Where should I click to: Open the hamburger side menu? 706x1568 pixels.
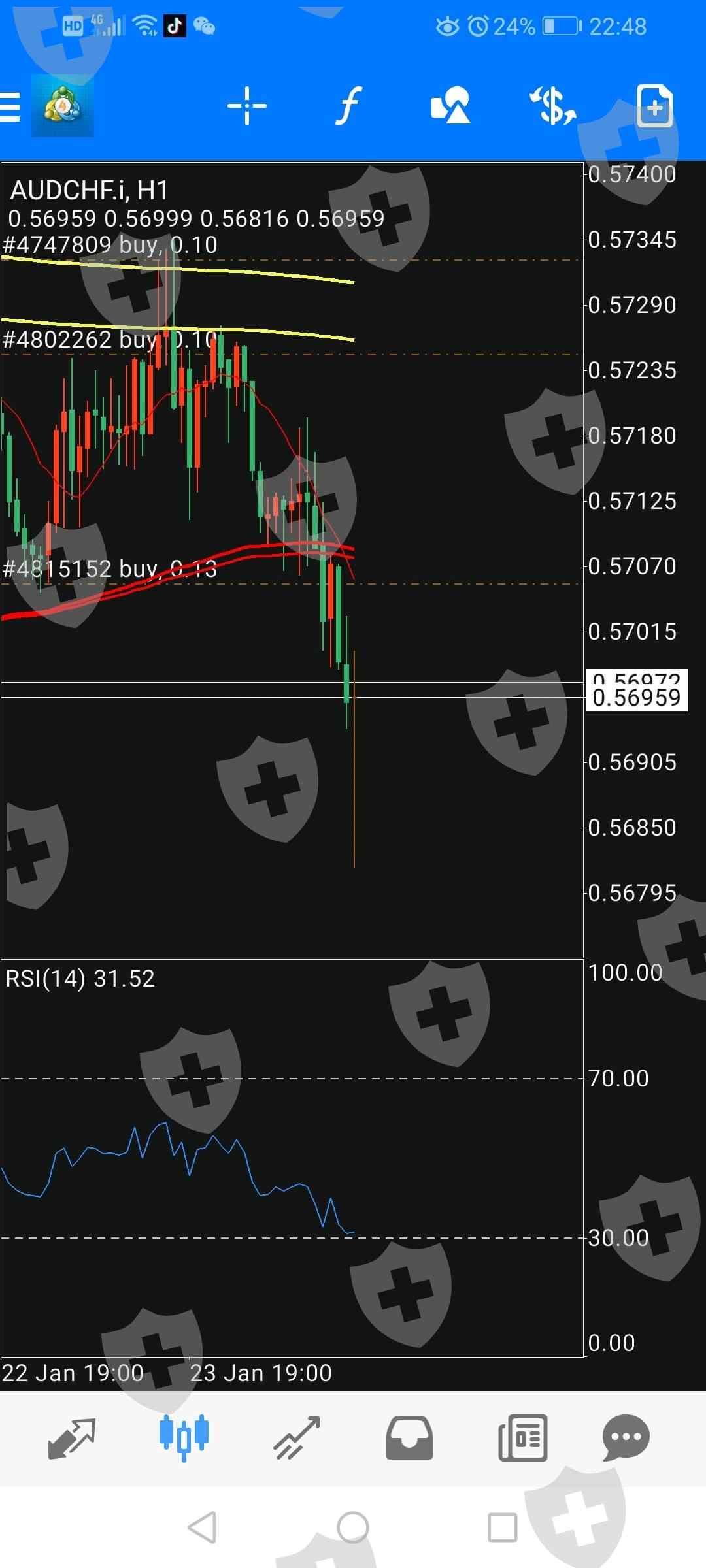pyautogui.click(x=10, y=106)
